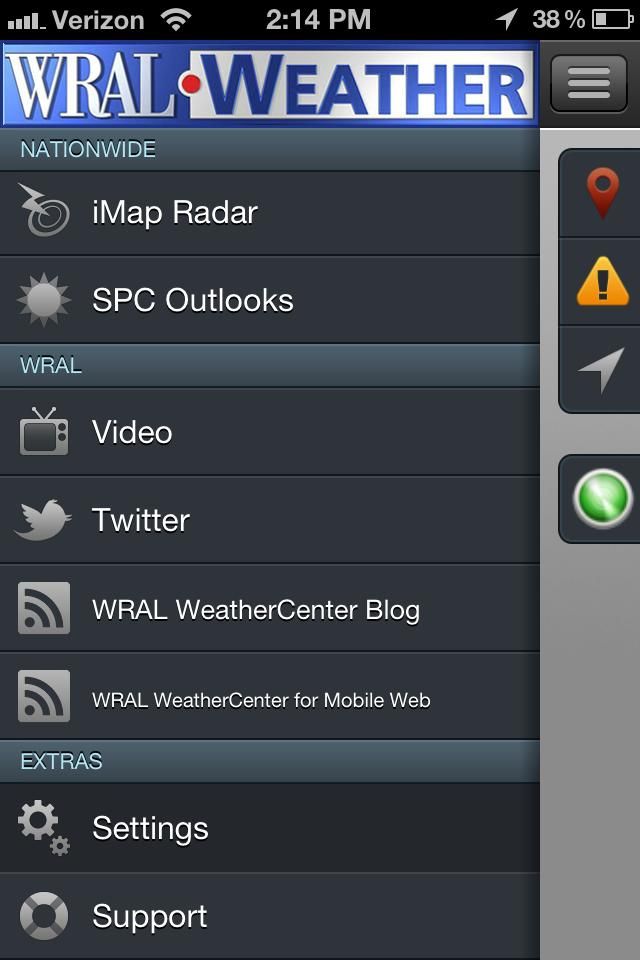
Task: Open WRAL WeatherCenter for Mobile Web
Action: click(270, 699)
